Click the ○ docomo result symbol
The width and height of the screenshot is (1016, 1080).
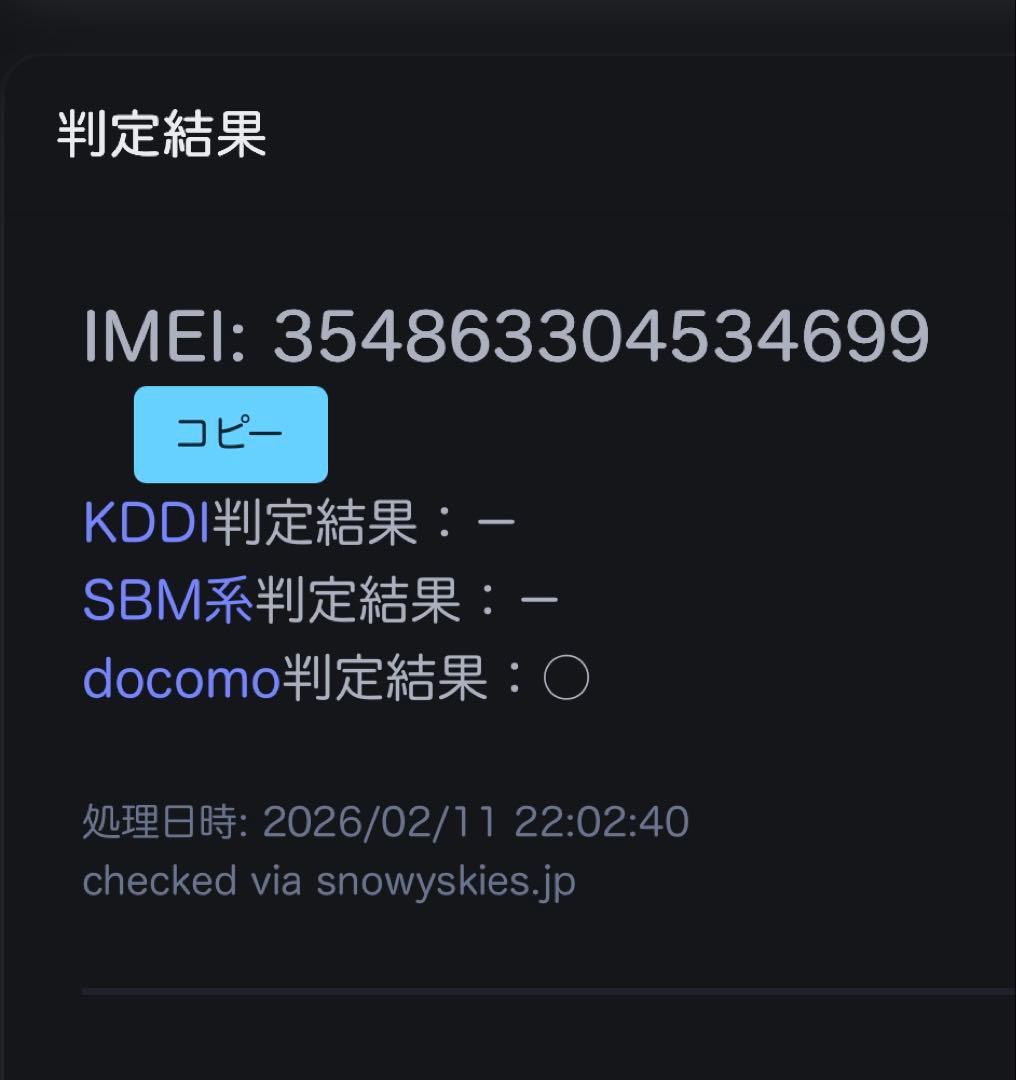pyautogui.click(x=566, y=676)
